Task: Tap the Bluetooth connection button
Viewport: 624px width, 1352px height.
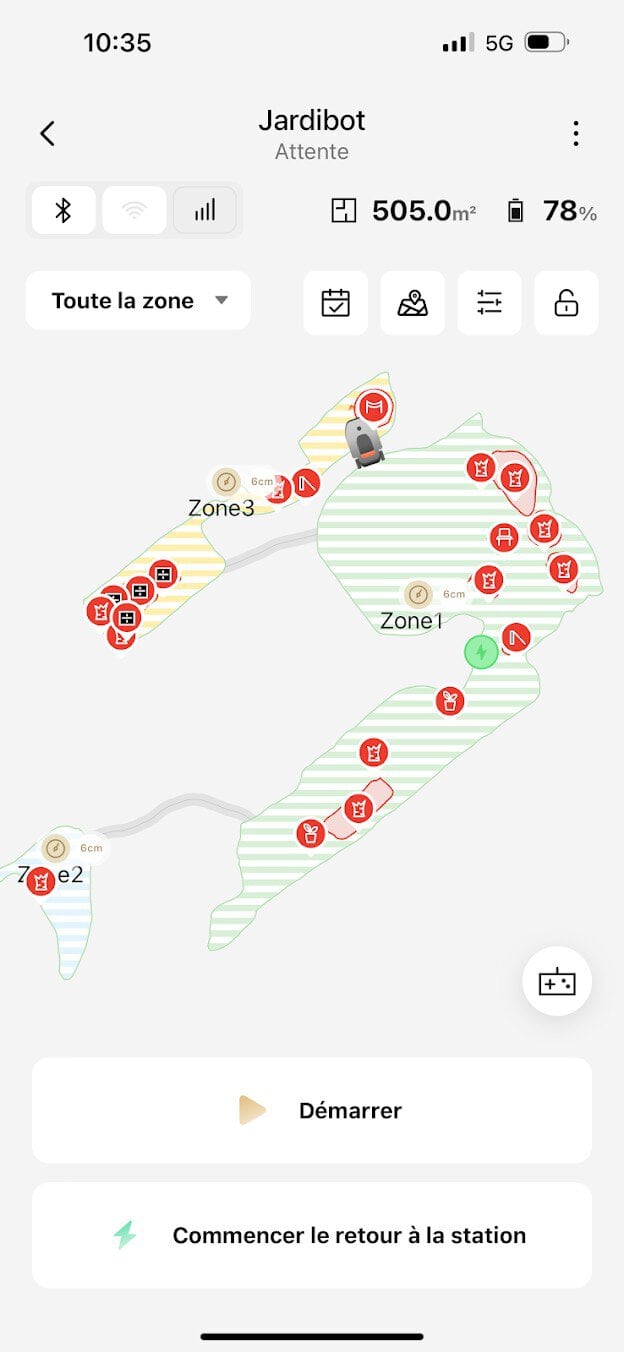Action: pos(63,210)
